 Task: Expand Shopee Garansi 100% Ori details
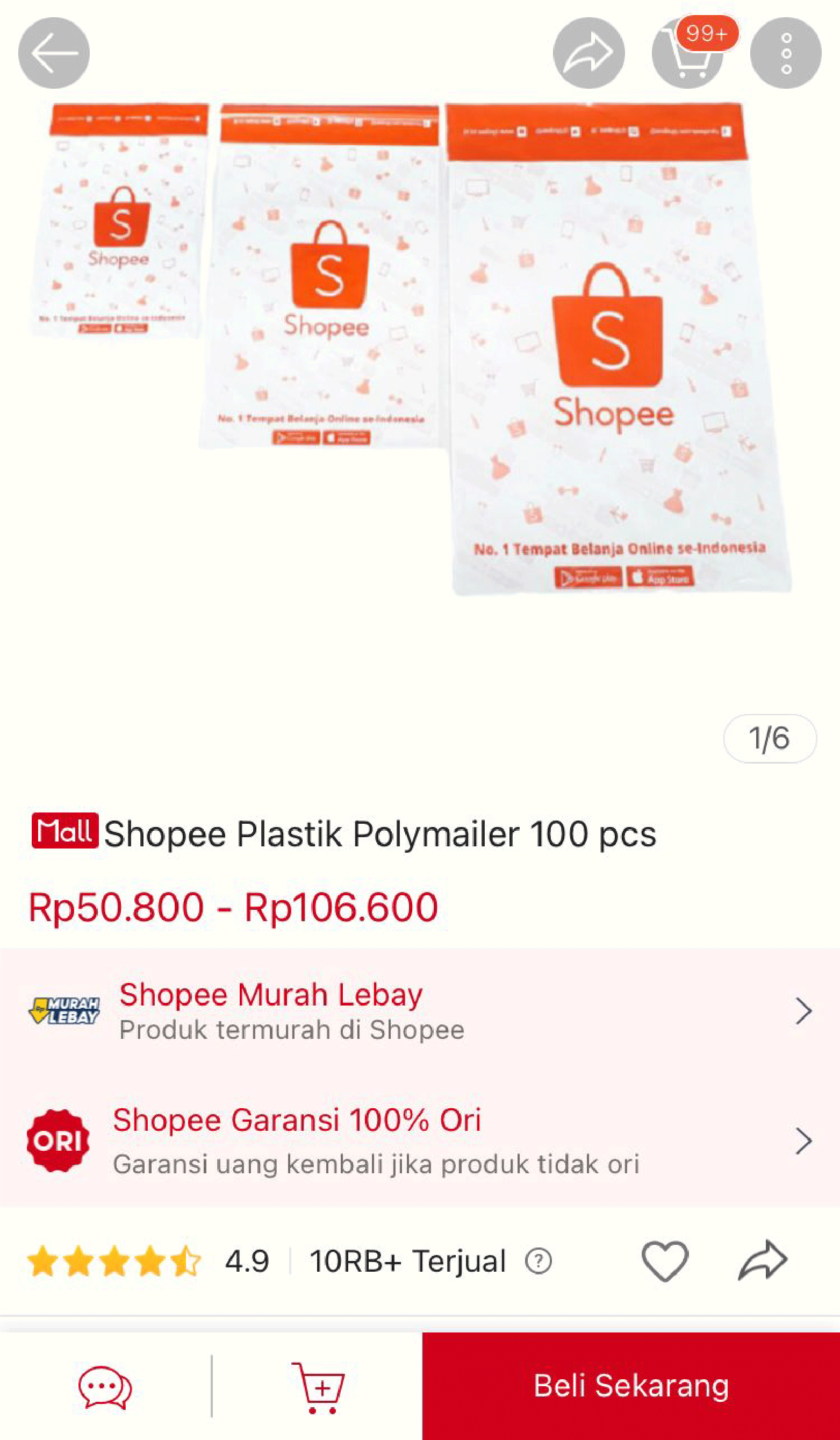[x=803, y=1140]
